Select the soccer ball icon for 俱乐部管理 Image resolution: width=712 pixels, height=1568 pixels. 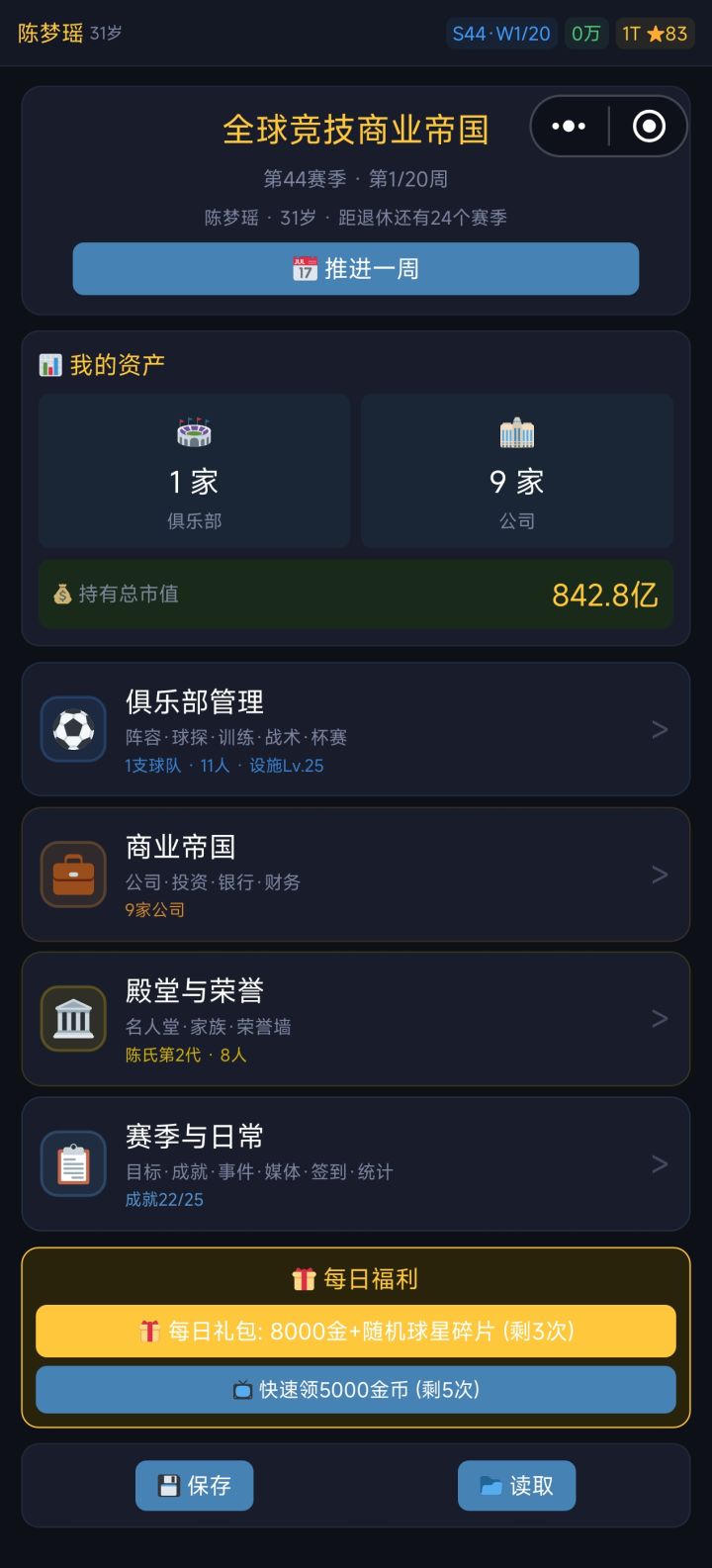(x=72, y=729)
